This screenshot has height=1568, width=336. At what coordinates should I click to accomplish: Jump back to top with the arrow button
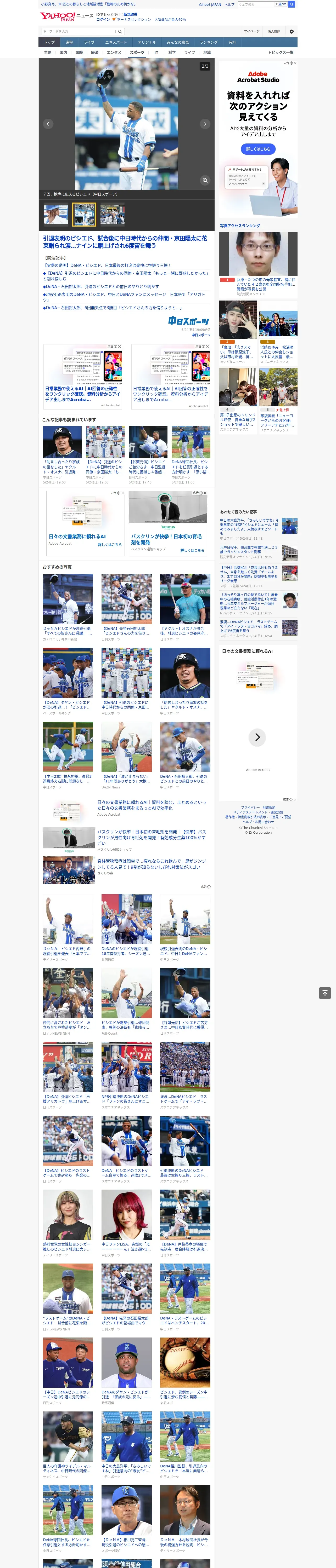(x=325, y=993)
